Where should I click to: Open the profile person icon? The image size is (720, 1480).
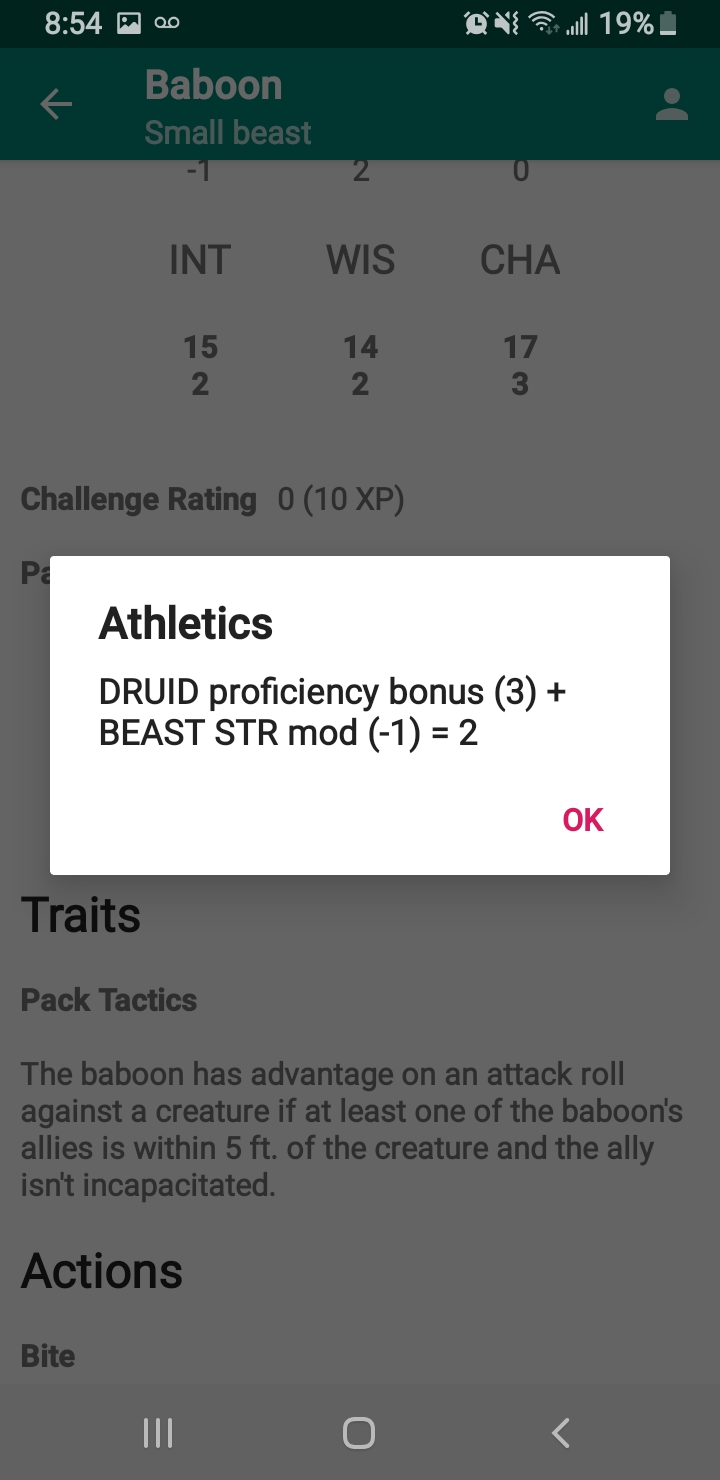click(x=672, y=104)
